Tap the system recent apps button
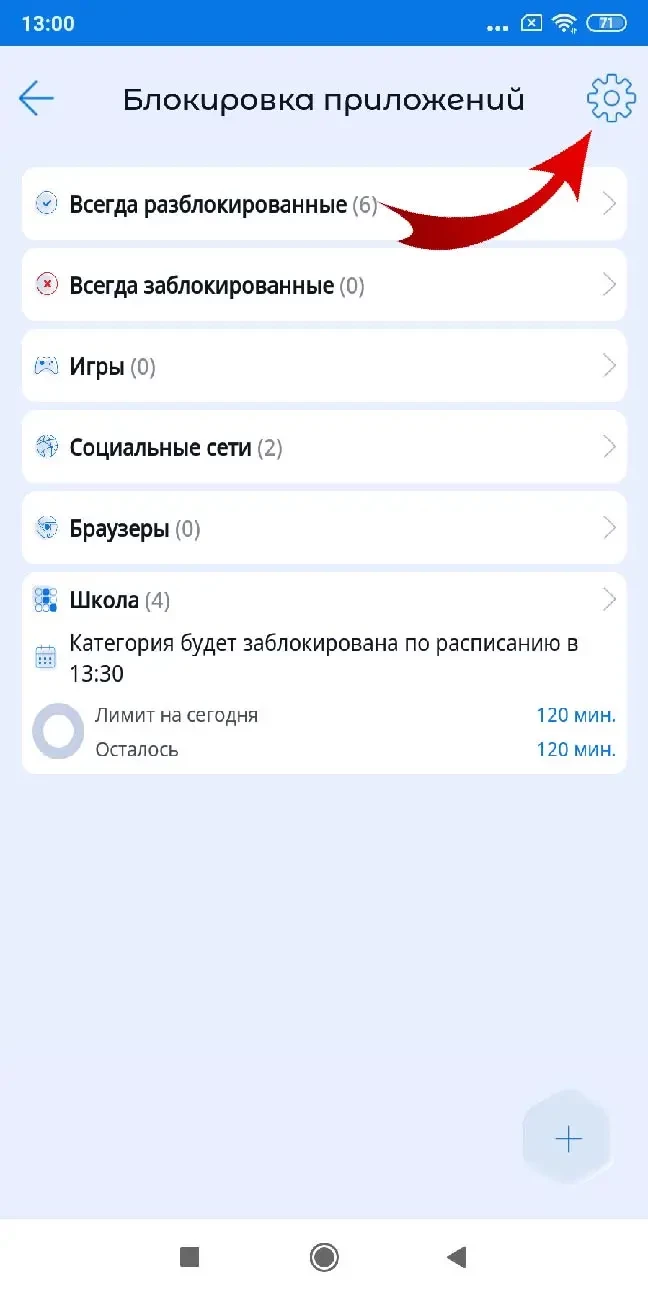 pyautogui.click(x=190, y=1257)
